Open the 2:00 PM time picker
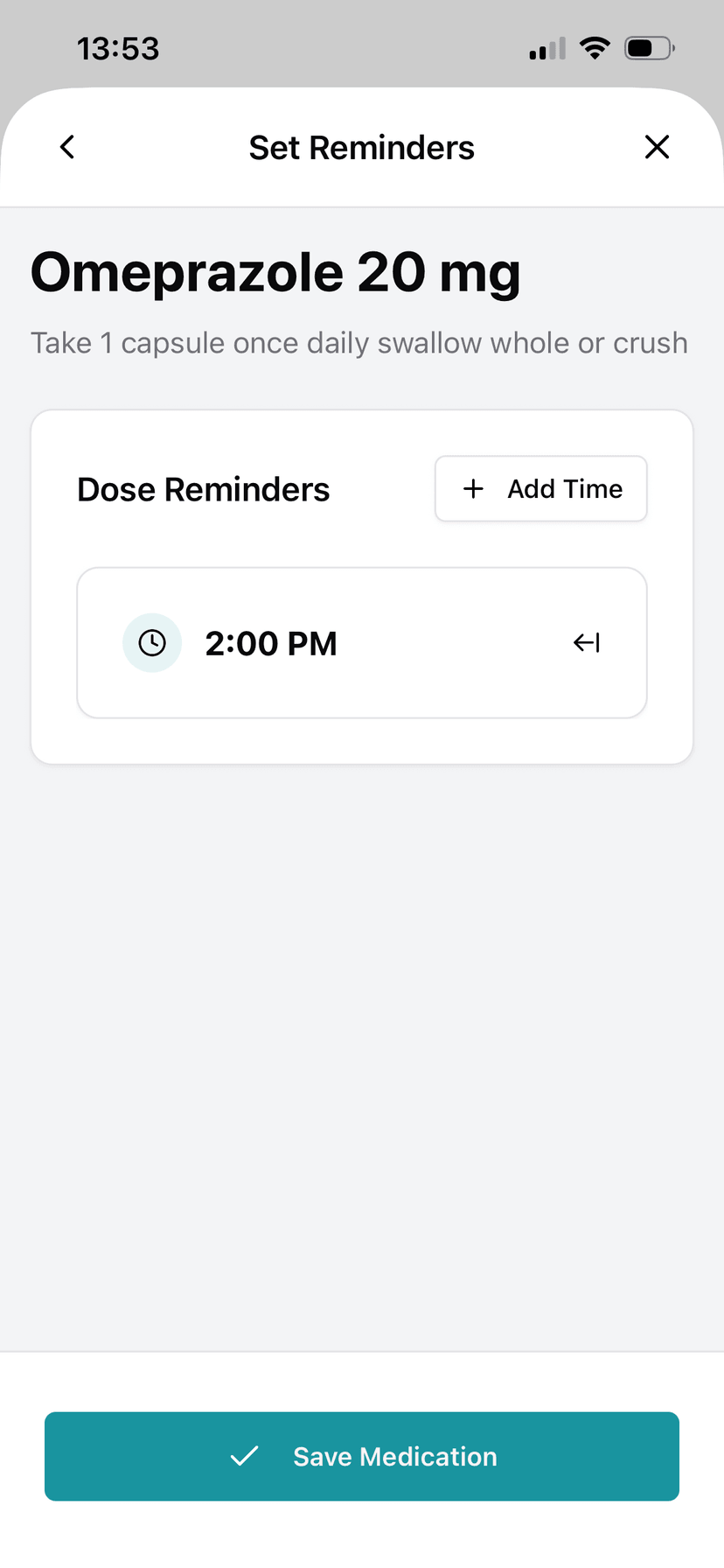 tap(271, 642)
